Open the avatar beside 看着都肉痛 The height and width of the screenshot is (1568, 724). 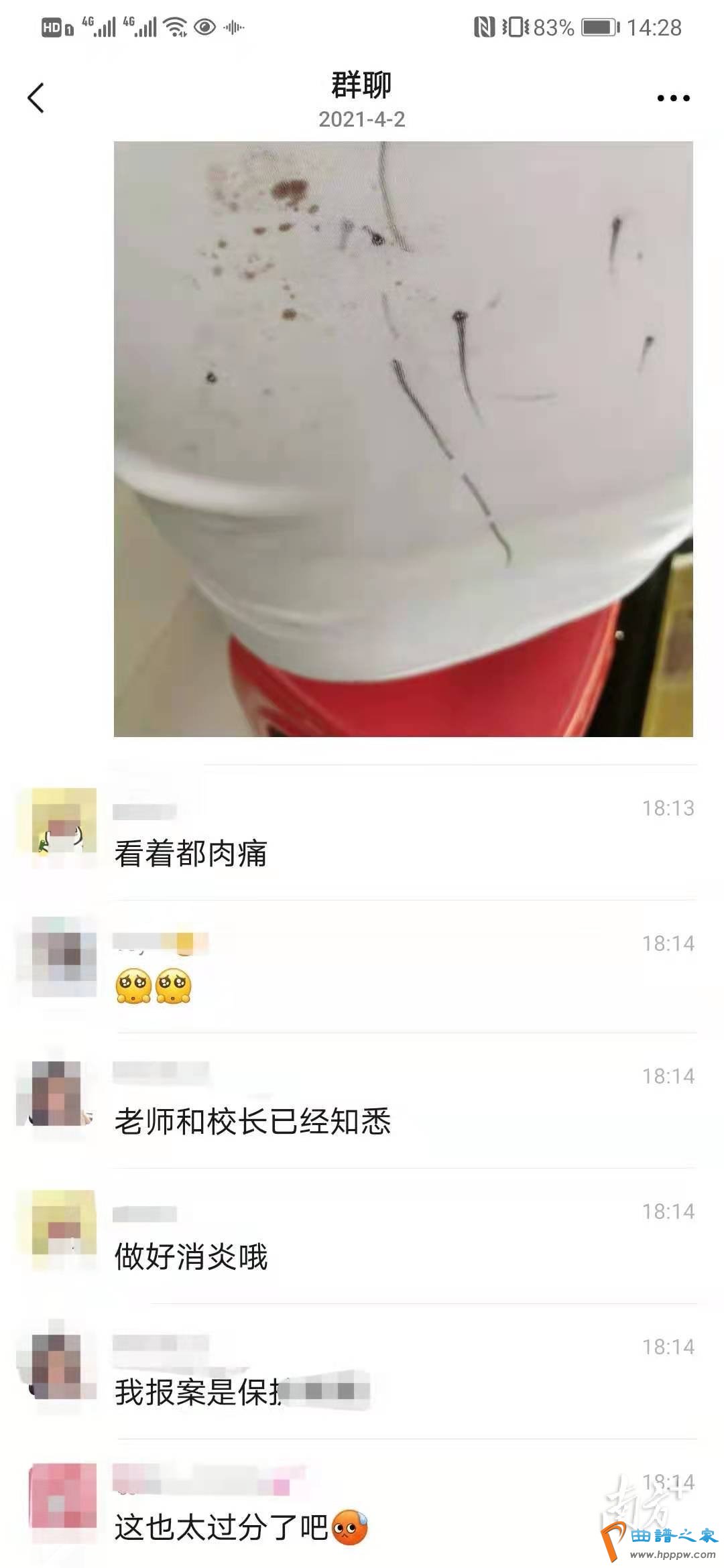coord(64,821)
